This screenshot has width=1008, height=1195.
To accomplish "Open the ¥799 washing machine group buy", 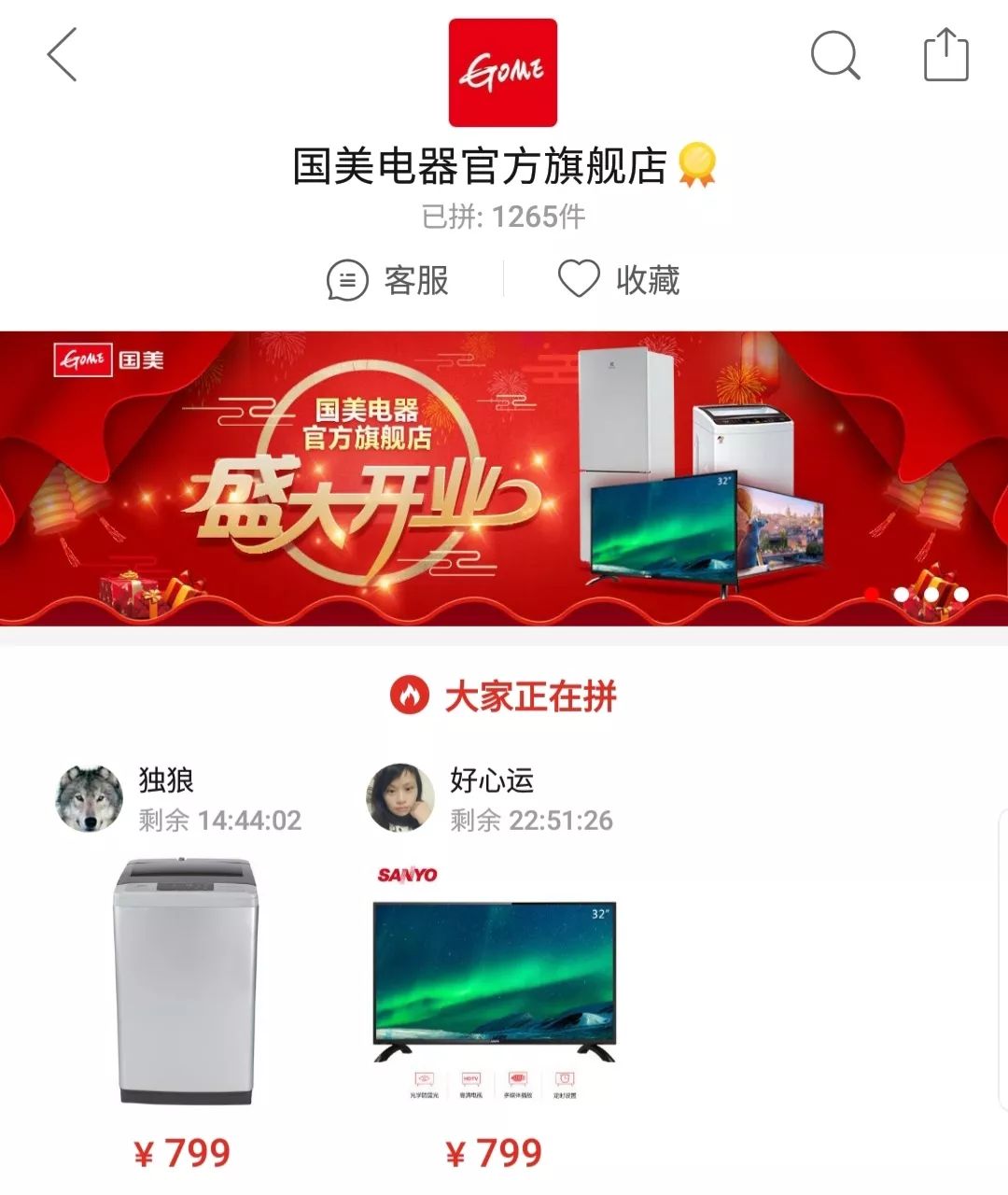I will pyautogui.click(x=187, y=980).
